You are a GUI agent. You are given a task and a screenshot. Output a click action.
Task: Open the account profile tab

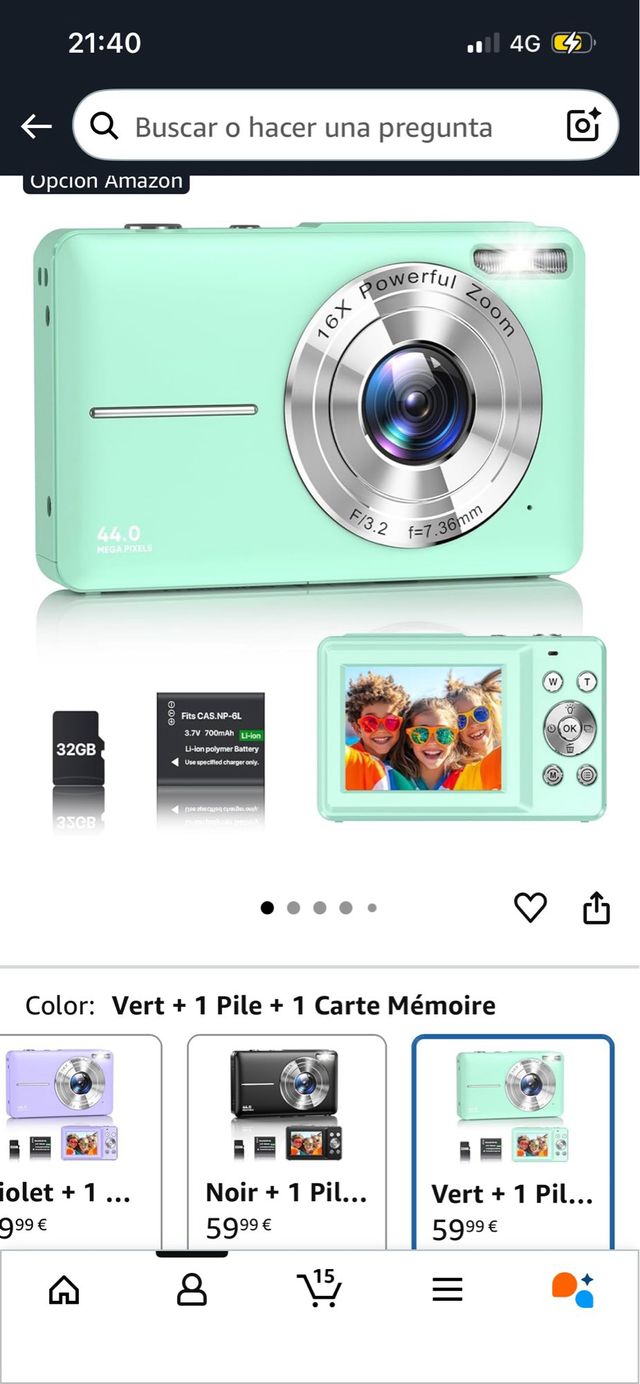coord(191,1291)
